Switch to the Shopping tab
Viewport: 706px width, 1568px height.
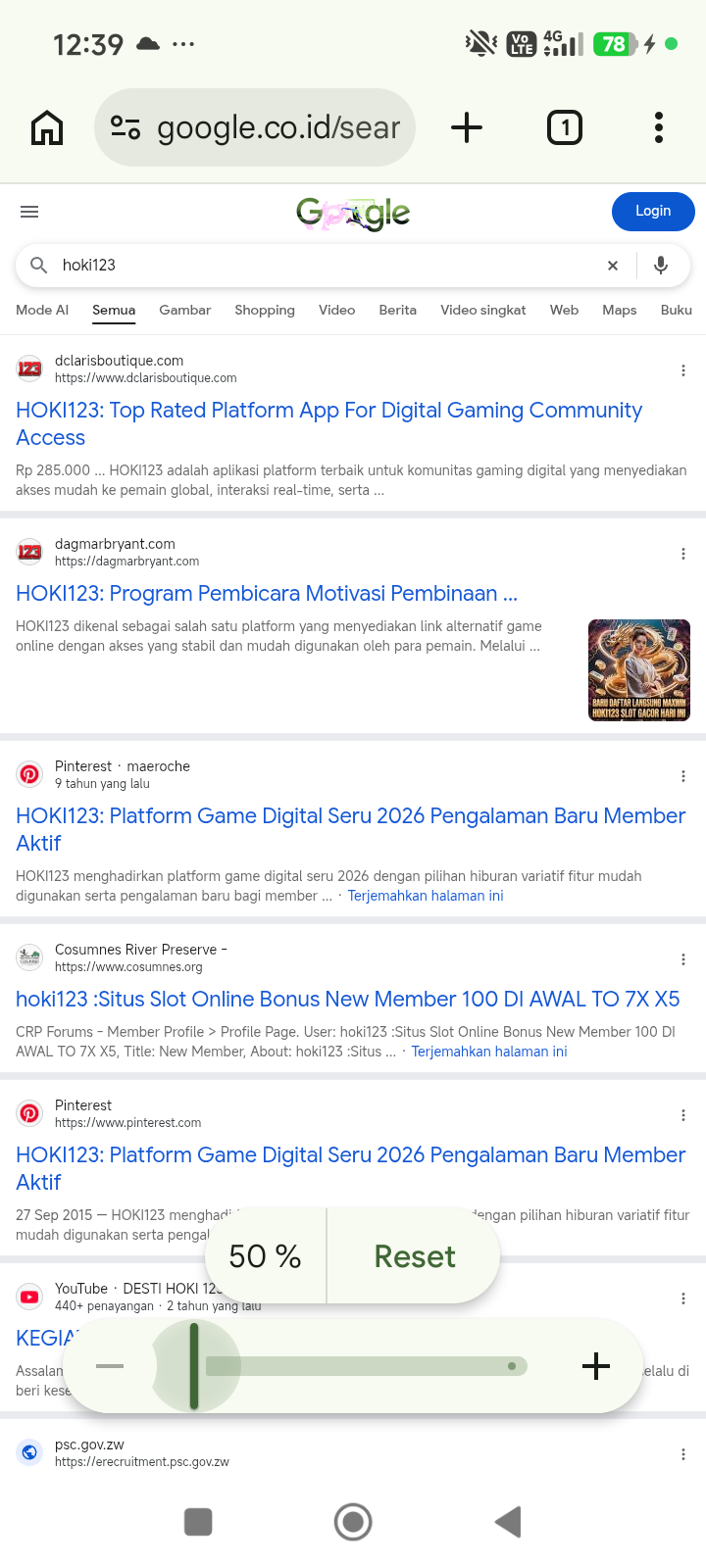[x=265, y=310]
